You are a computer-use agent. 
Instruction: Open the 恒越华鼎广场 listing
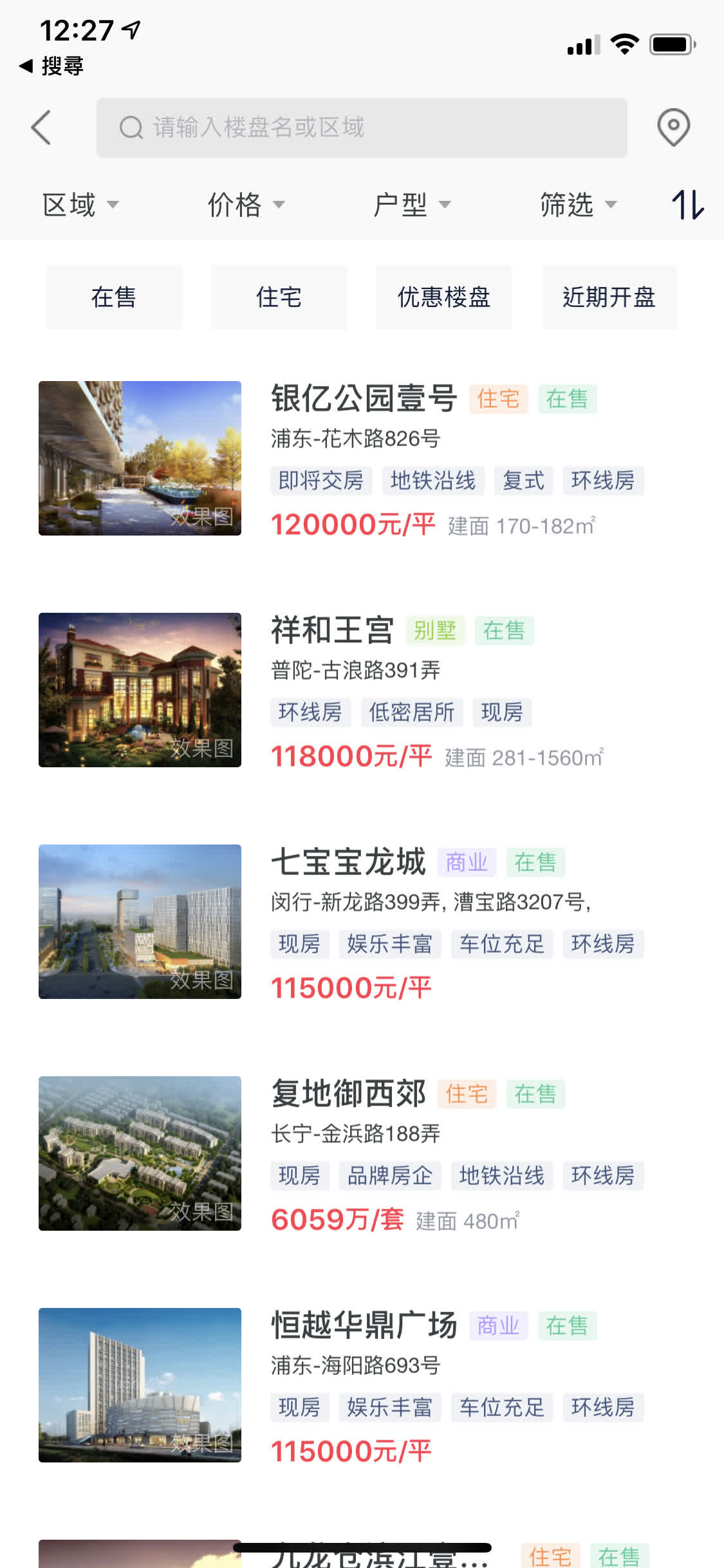coord(364,1325)
